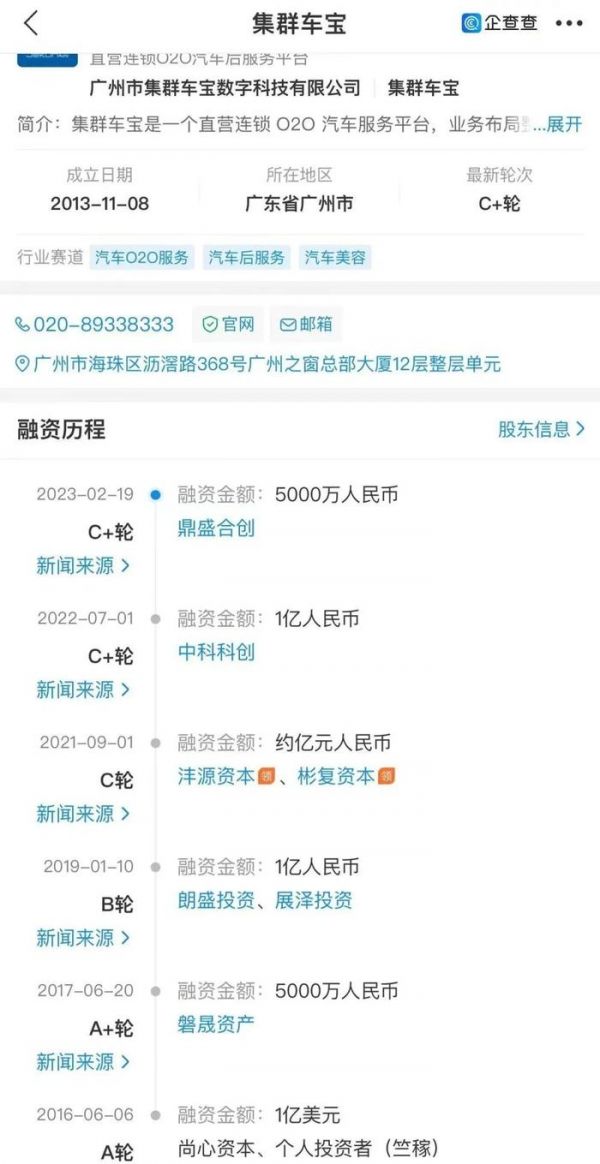Open investor 鼎盛合创
600x1164 pixels.
[216, 529]
